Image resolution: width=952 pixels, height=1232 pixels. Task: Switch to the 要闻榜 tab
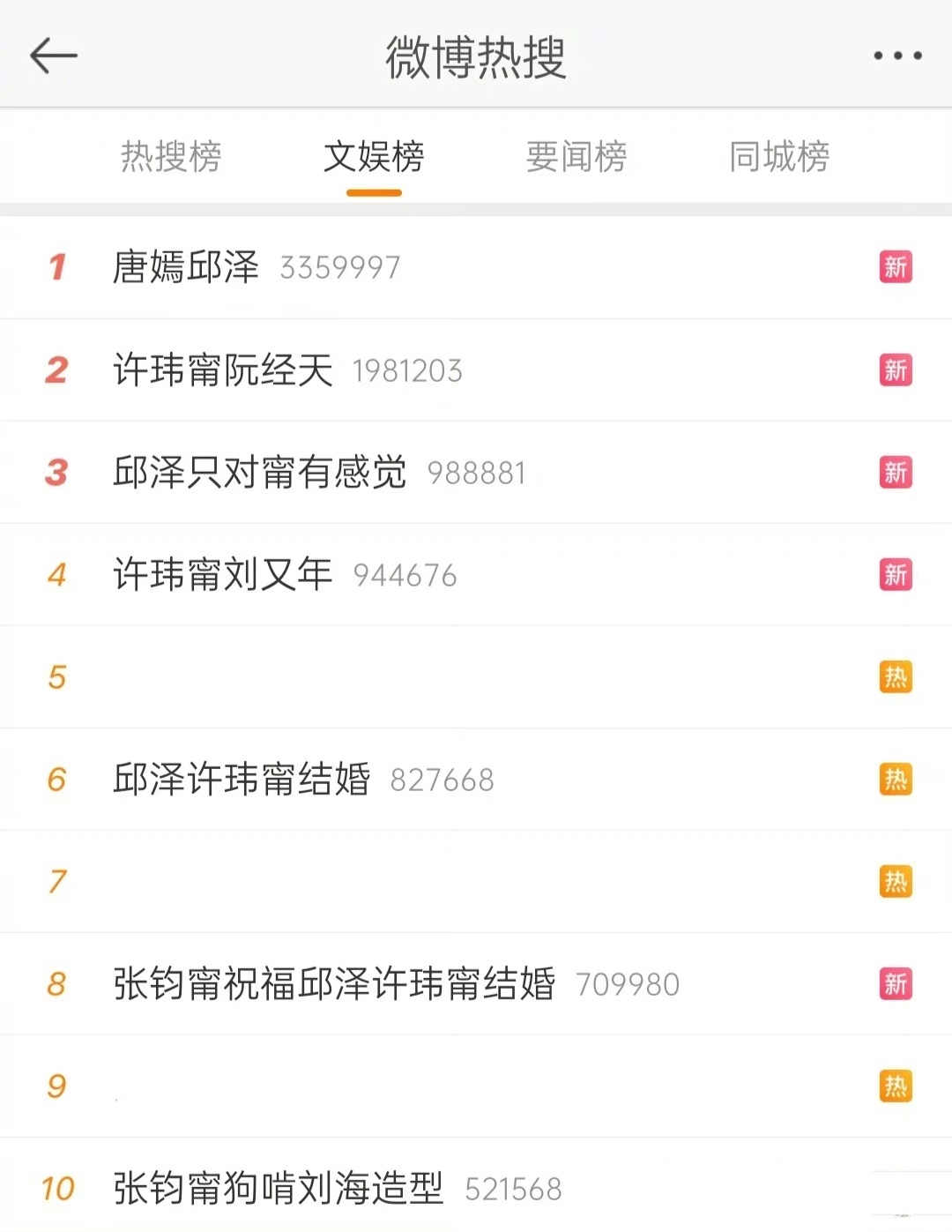click(x=576, y=157)
